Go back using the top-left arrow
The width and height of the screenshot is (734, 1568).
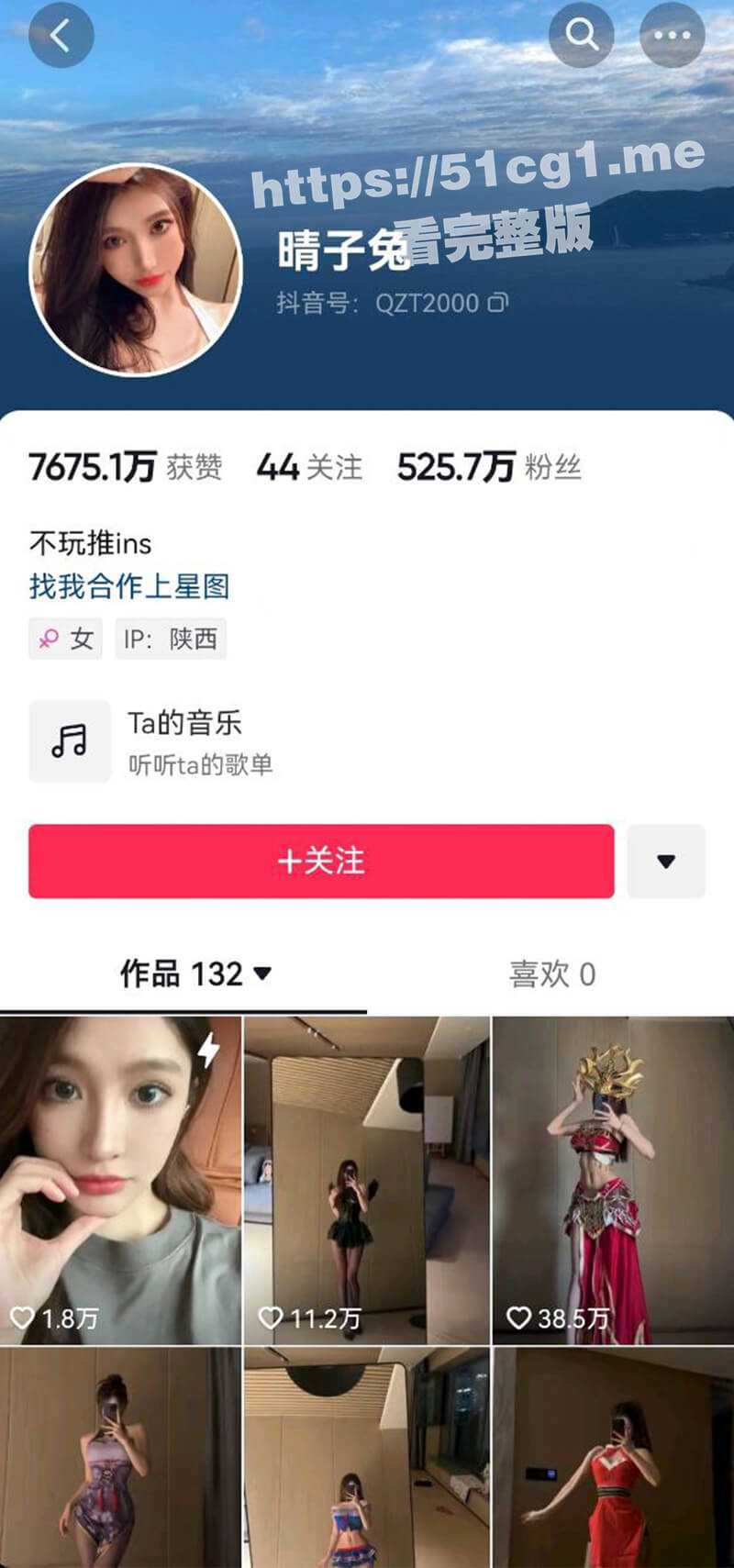(x=61, y=36)
